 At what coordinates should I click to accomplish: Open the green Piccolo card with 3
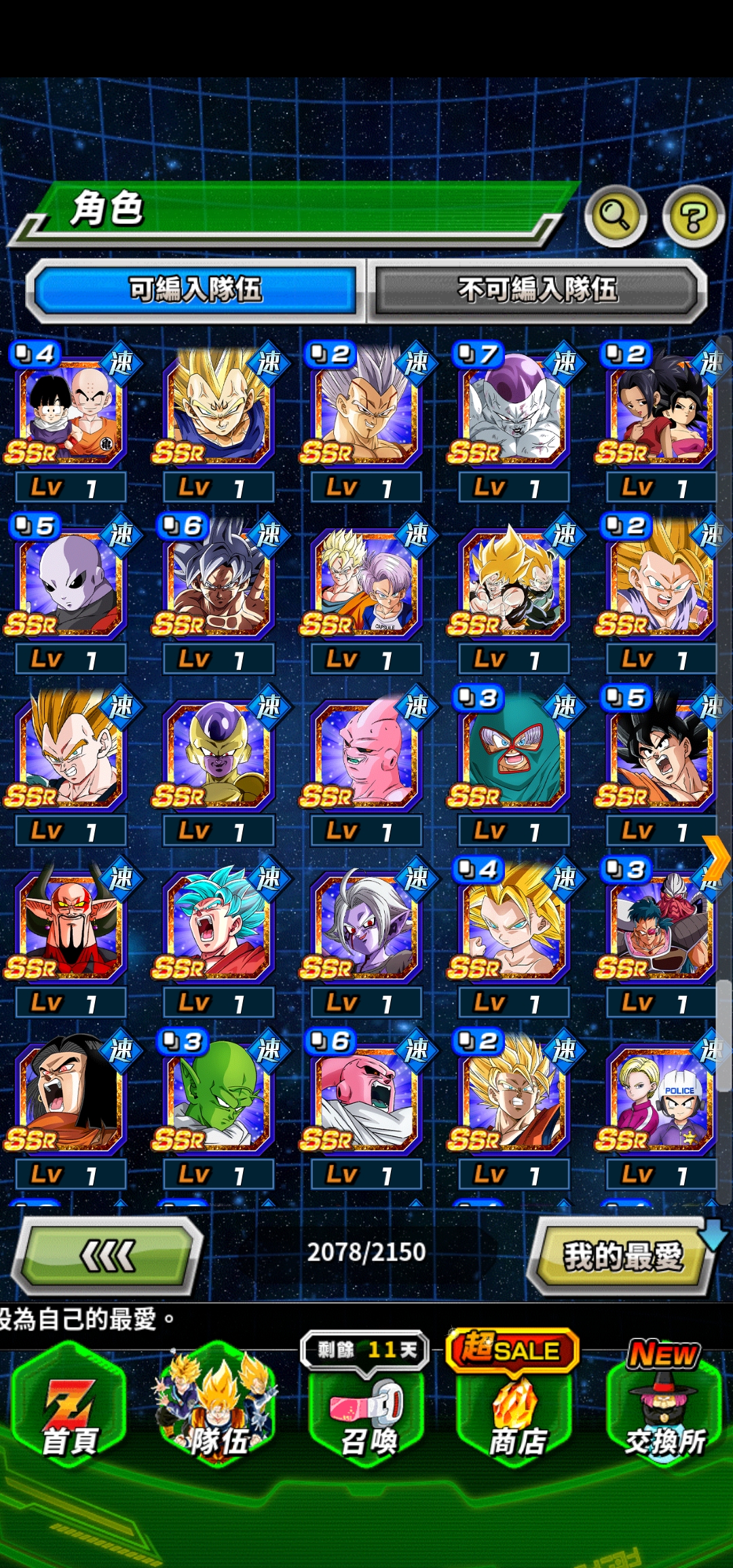tap(217, 1096)
